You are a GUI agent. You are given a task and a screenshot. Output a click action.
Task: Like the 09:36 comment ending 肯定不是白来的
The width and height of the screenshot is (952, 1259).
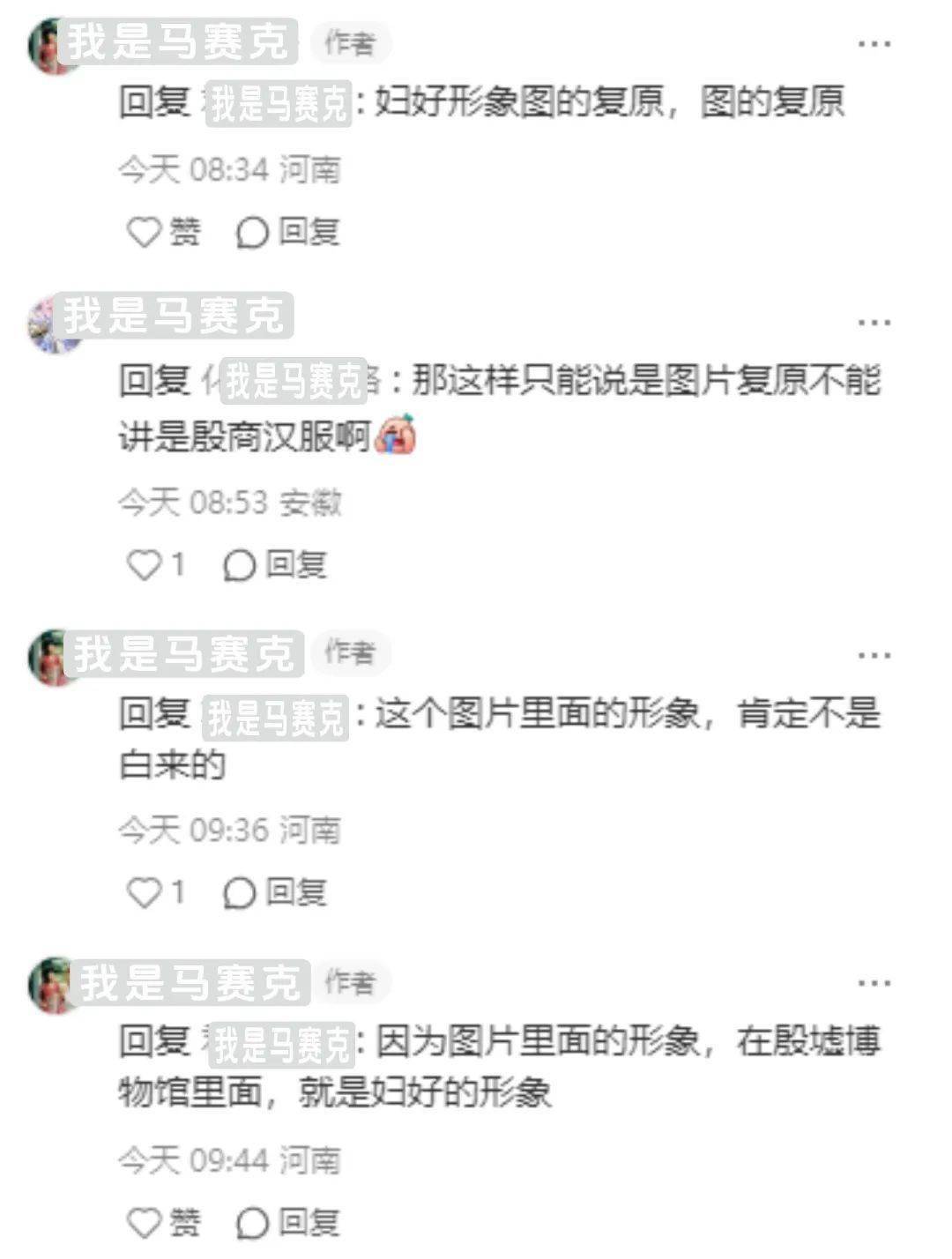(x=156, y=892)
